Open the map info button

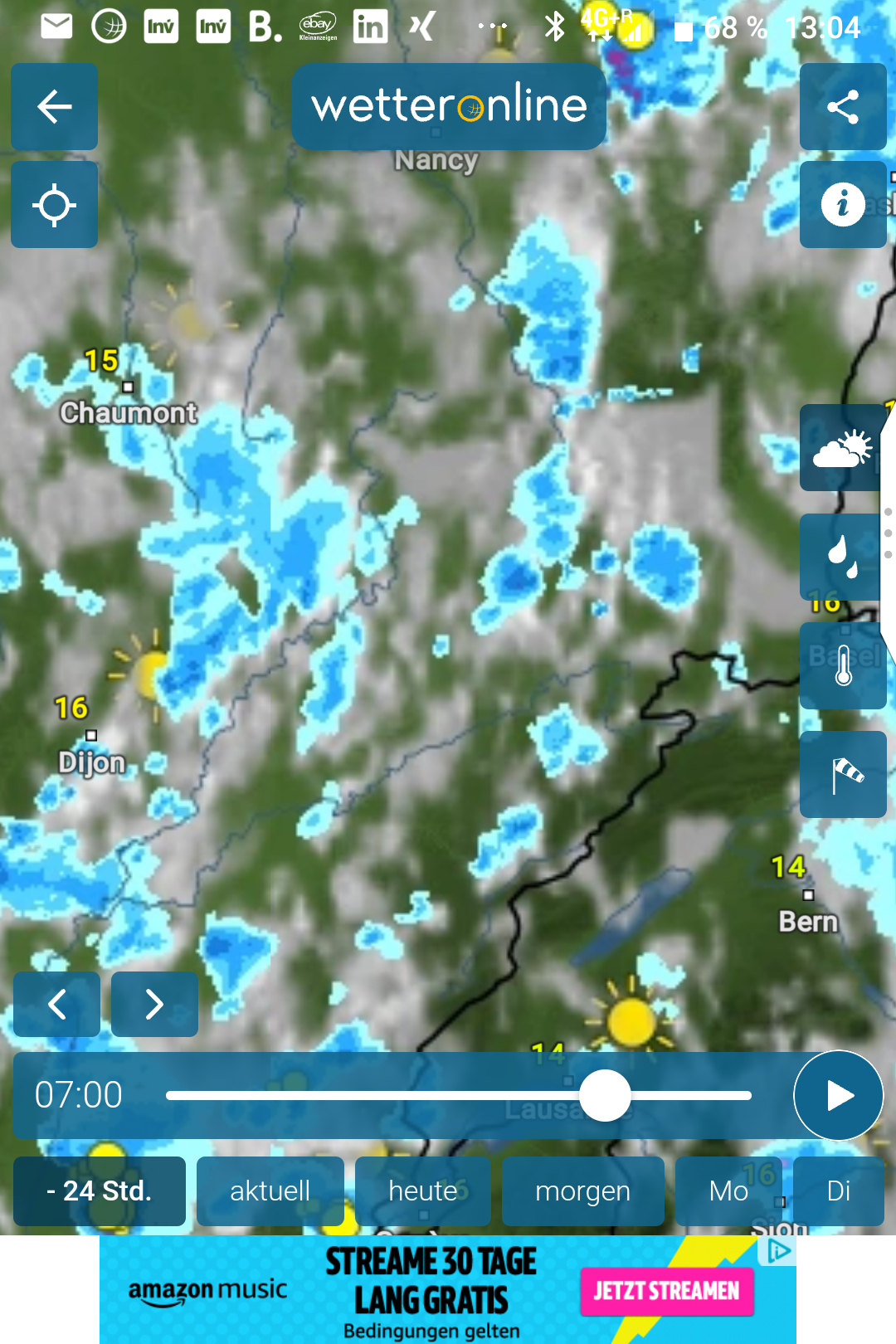click(x=843, y=204)
